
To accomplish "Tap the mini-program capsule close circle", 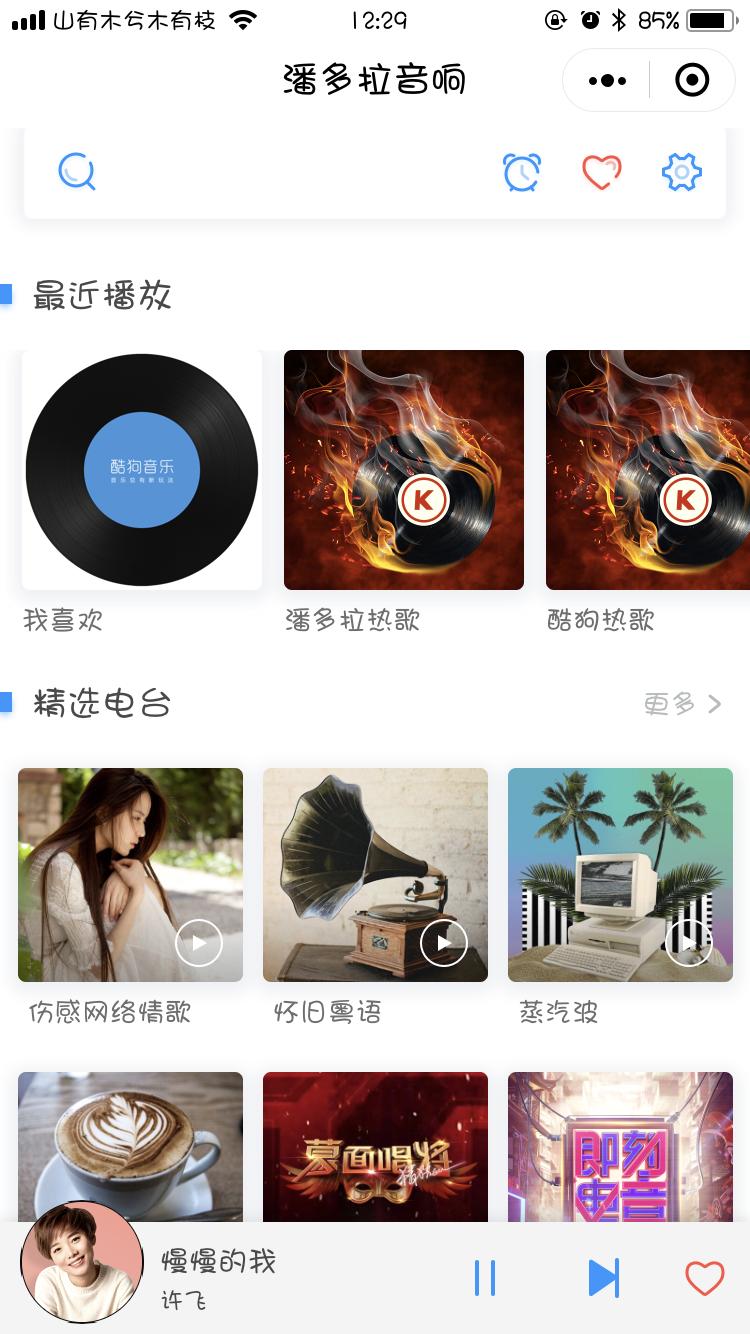I will [x=691, y=79].
